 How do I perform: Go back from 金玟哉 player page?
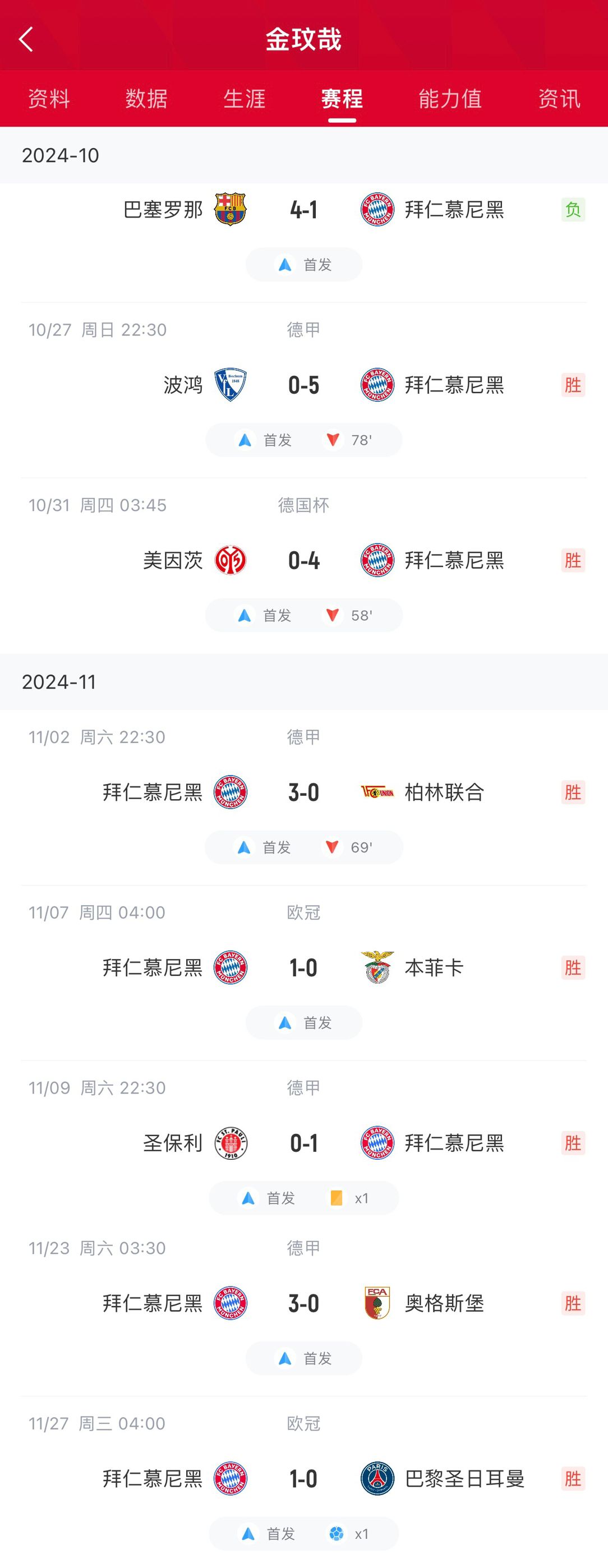click(26, 40)
